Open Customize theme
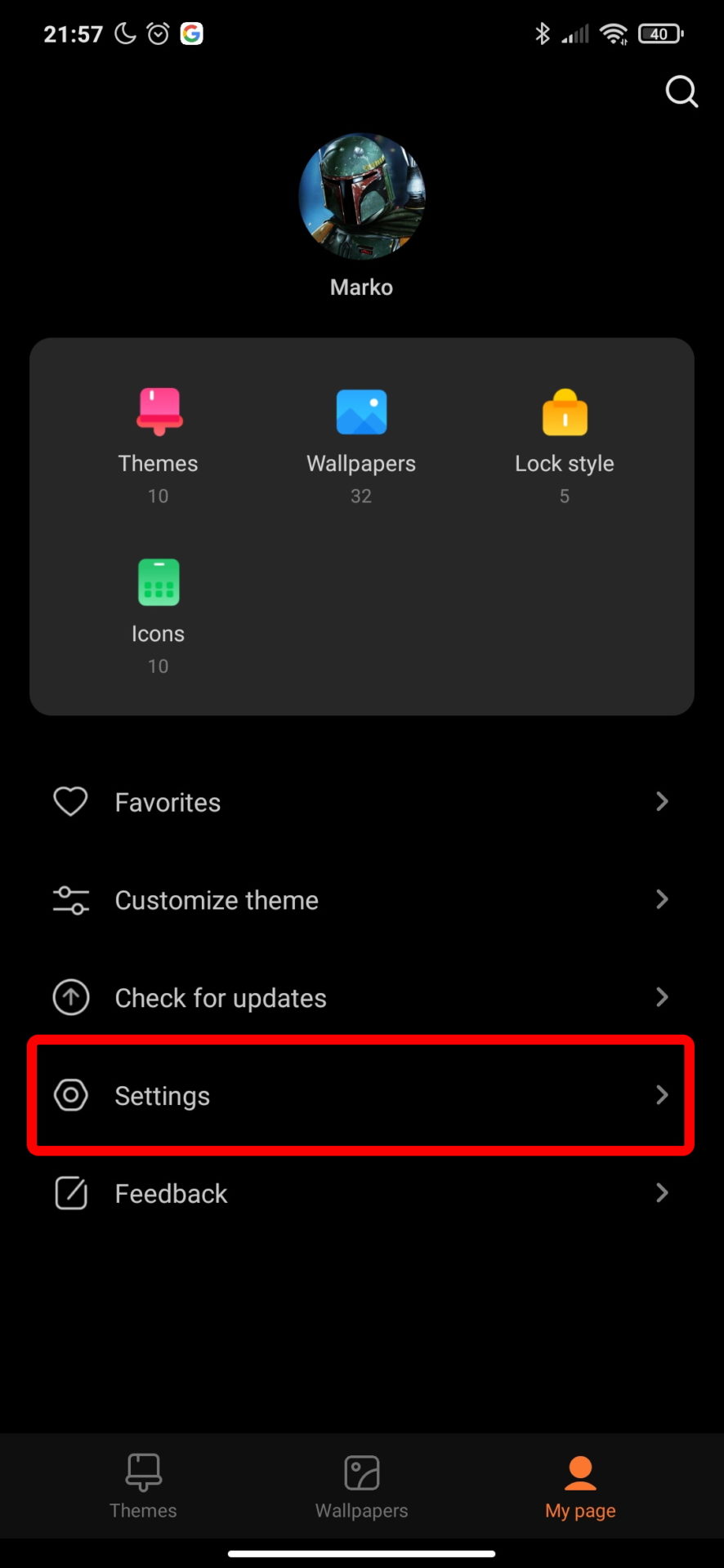The width and height of the screenshot is (724, 1568). [361, 900]
